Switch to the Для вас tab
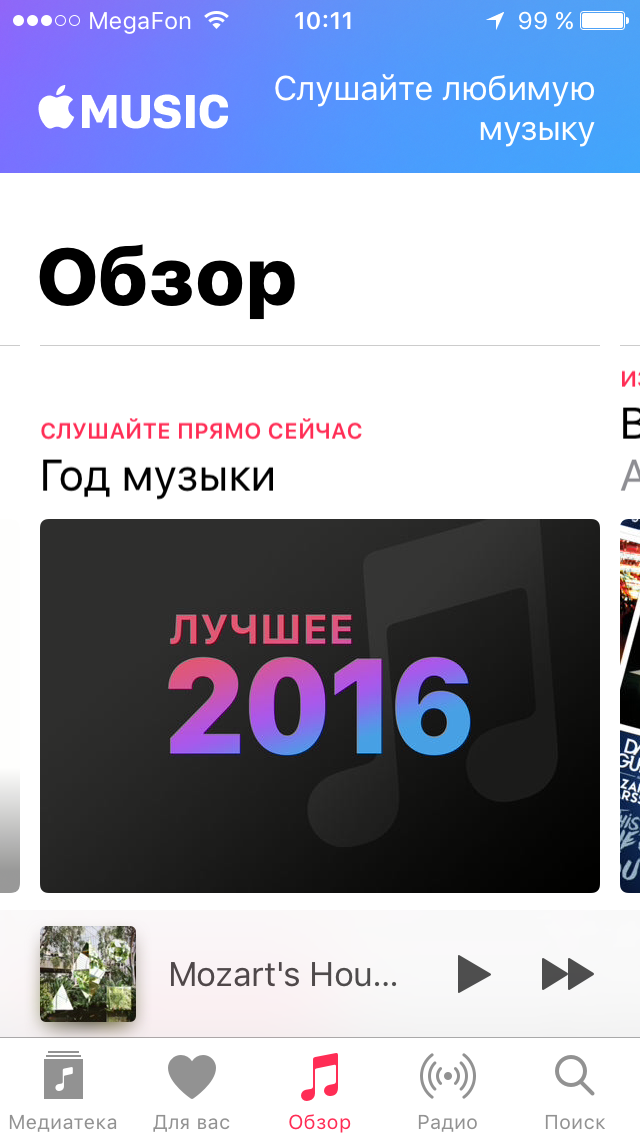Screen dimensions: 640x1136 (191, 1090)
